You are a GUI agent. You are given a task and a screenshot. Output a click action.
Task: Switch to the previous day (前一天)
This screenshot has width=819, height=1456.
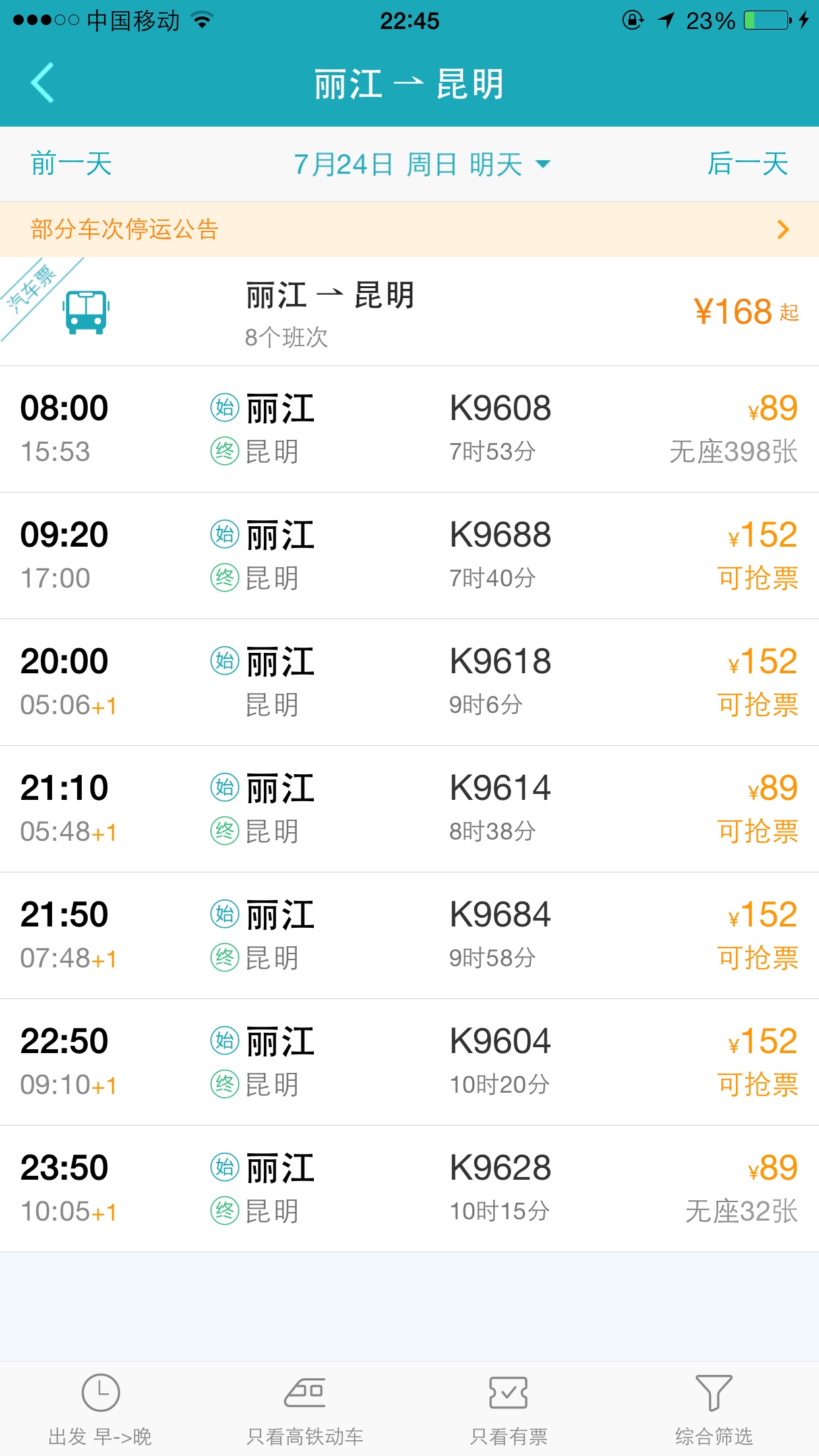coord(71,164)
